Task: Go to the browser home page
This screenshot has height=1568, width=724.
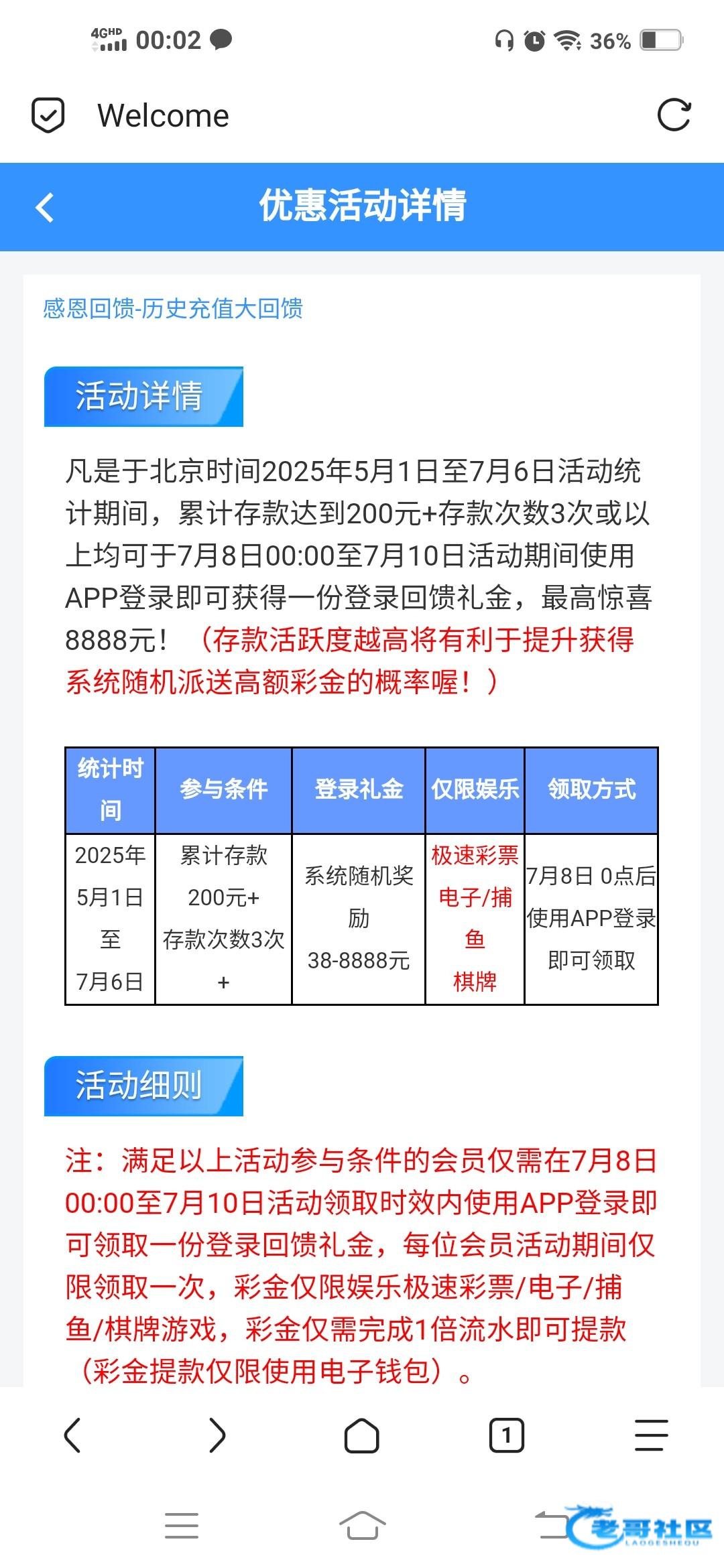Action: tap(361, 1435)
